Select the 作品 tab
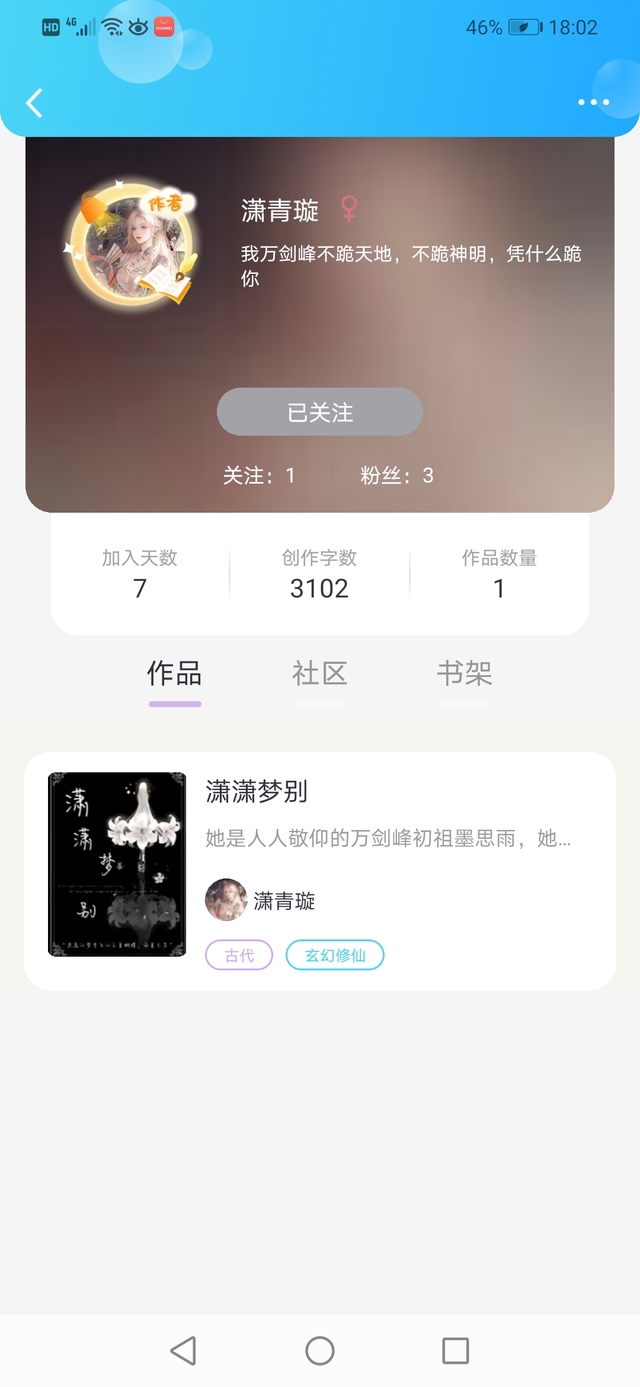Screen dimensions: 640x1387 (x=175, y=674)
